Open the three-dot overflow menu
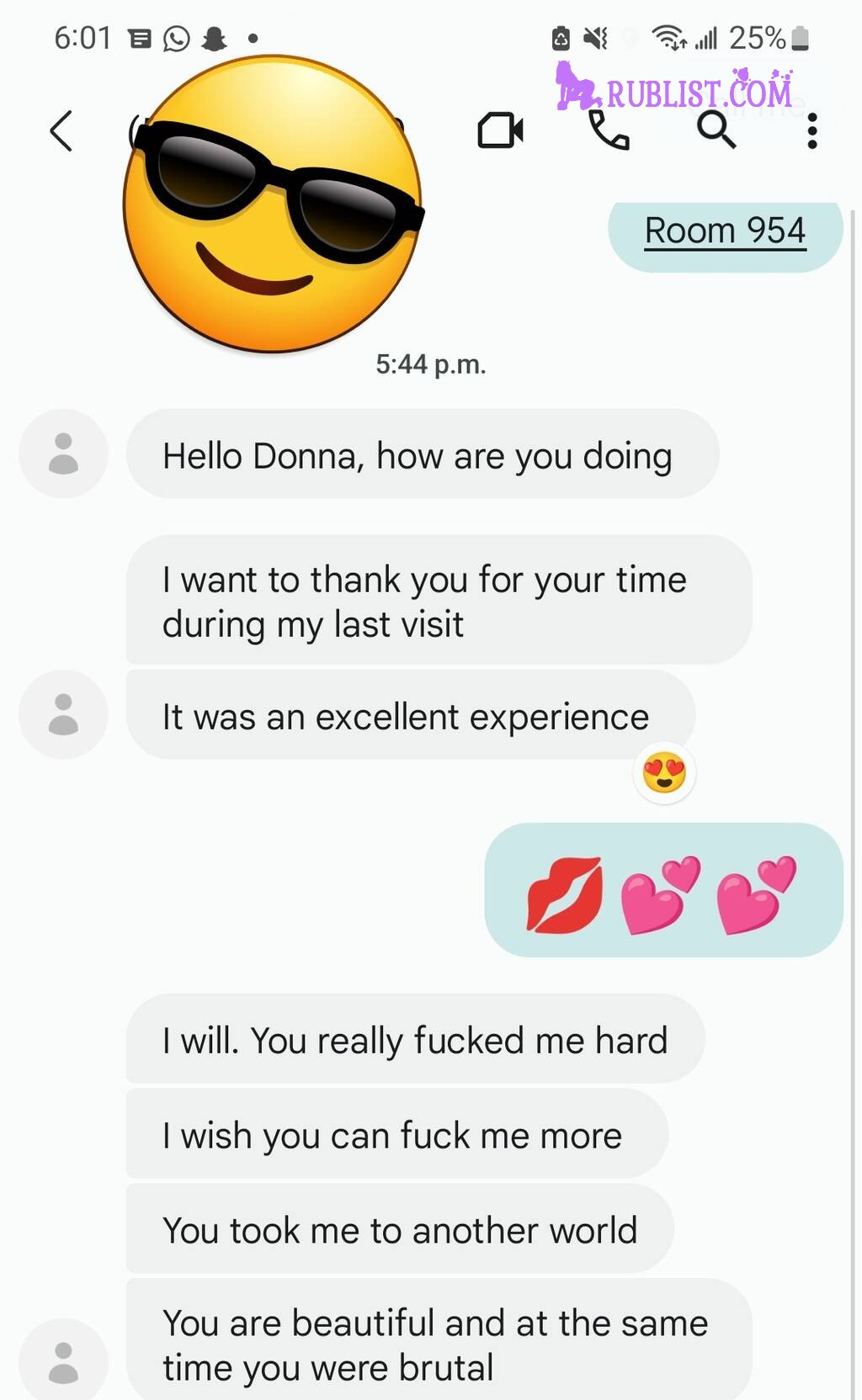The width and height of the screenshot is (862, 1400). click(x=812, y=131)
